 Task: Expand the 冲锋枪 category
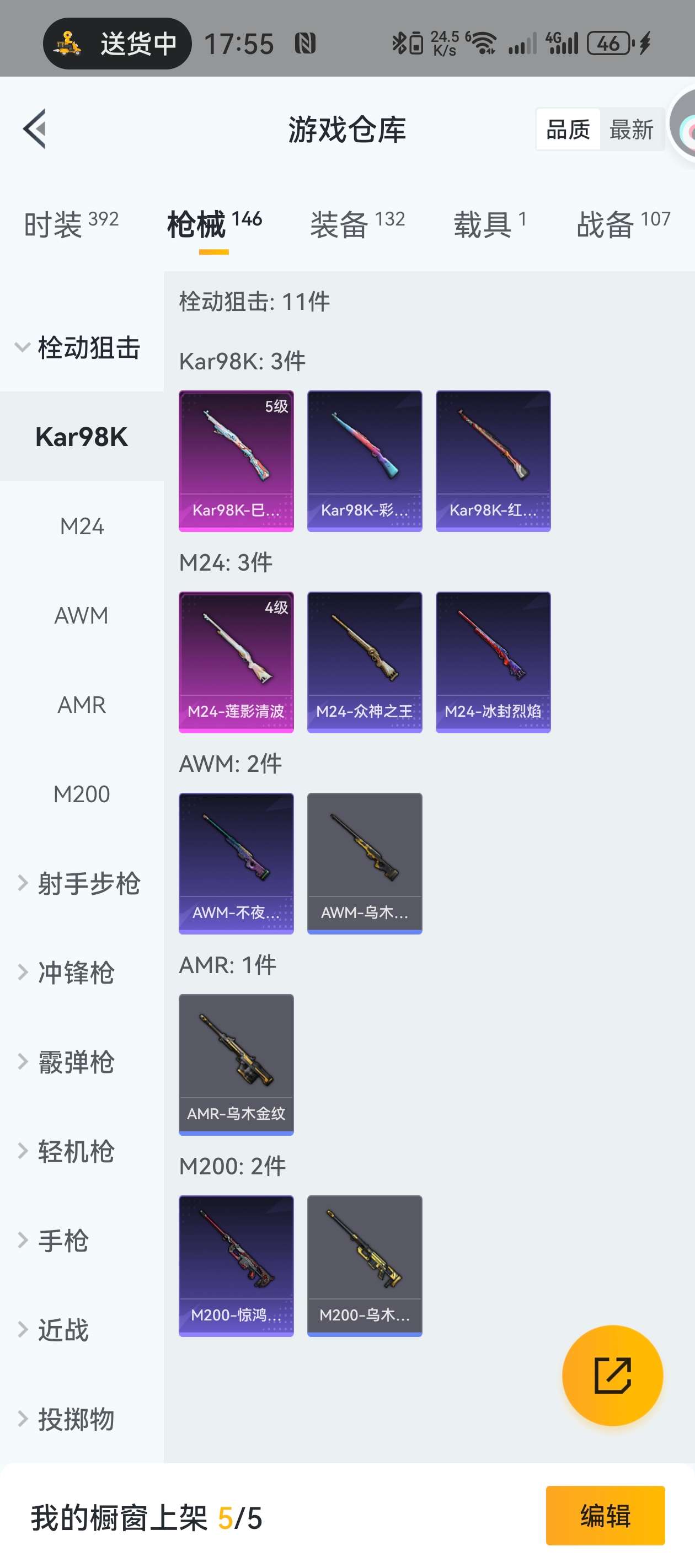click(x=67, y=973)
